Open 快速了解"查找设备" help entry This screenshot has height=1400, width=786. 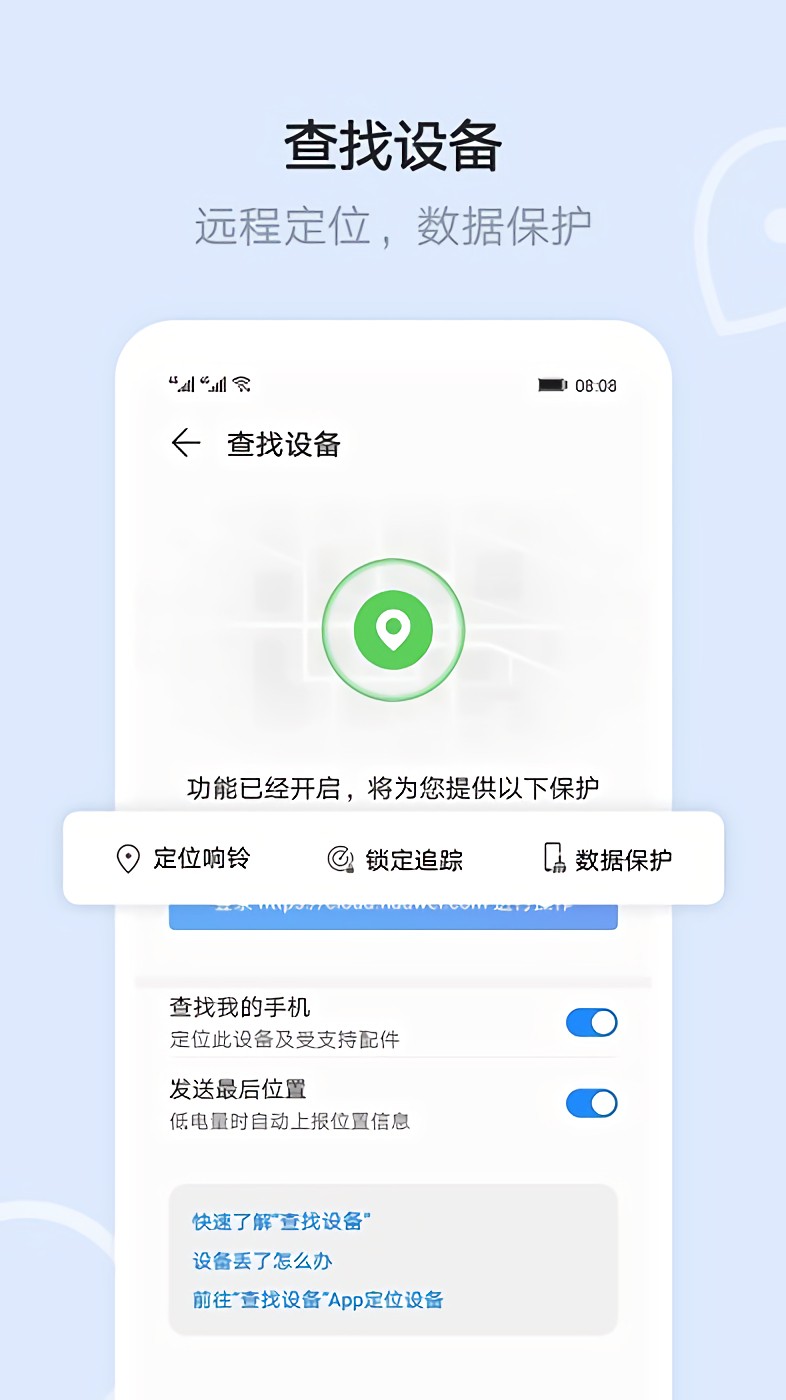tap(280, 1219)
